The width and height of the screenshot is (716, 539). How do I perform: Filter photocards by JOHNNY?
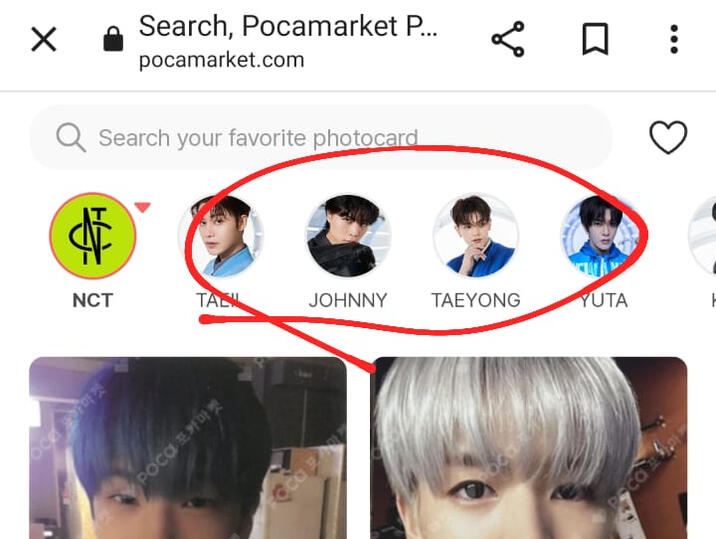coord(347,237)
